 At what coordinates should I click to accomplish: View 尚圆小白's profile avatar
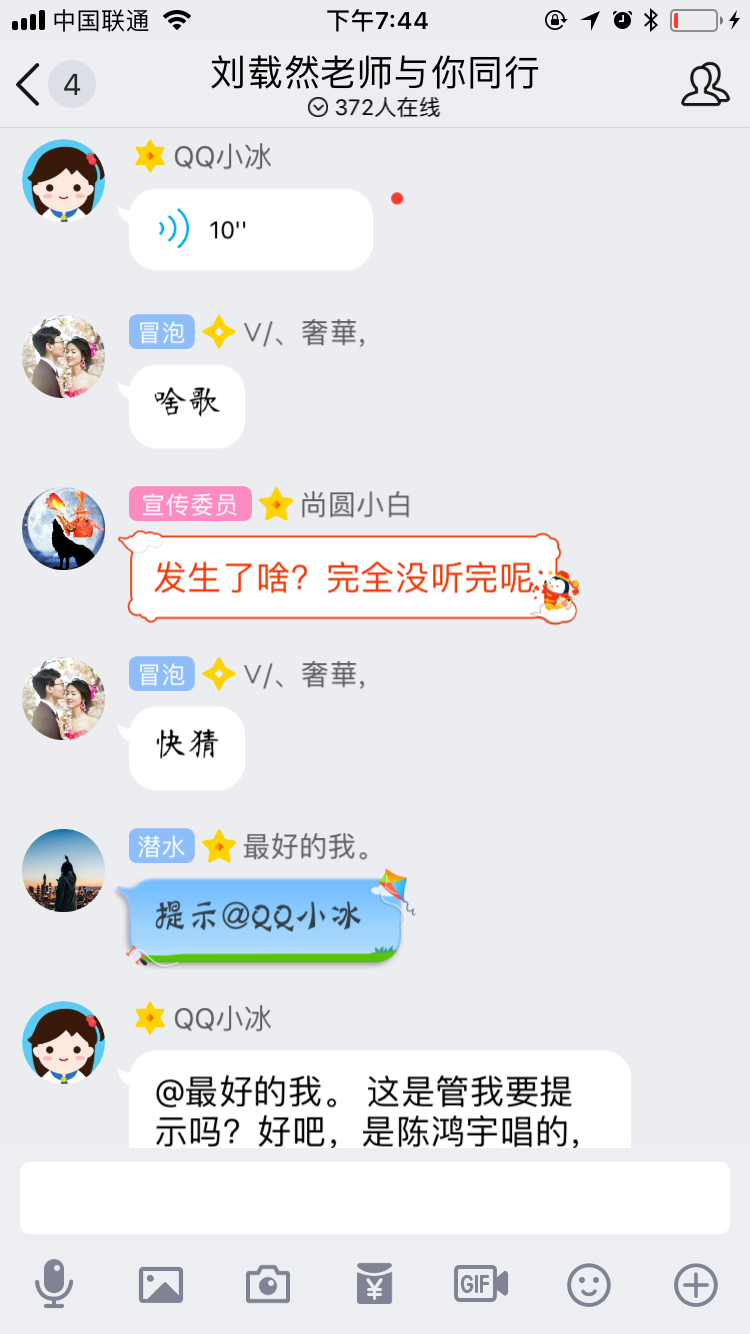tap(64, 529)
